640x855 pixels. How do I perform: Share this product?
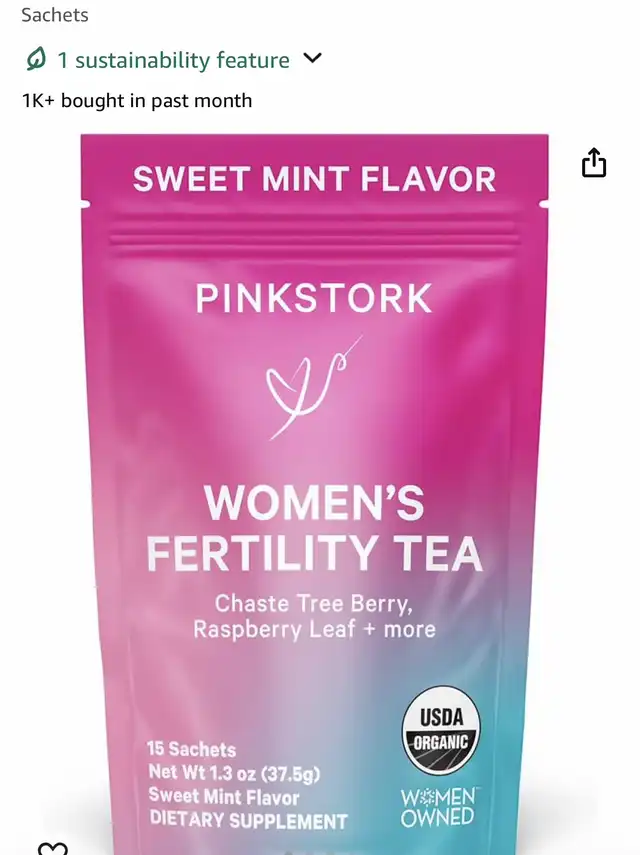pos(594,163)
